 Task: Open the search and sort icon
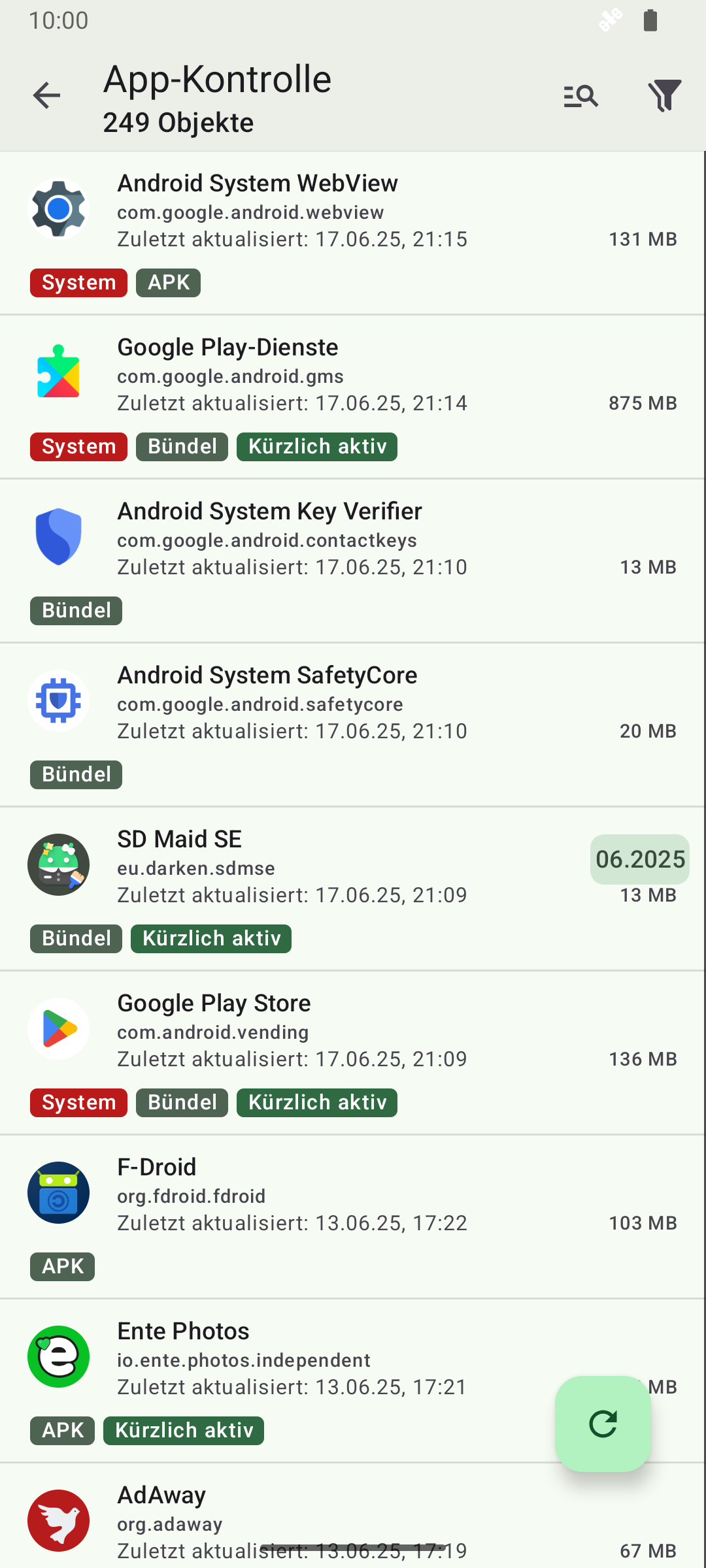[580, 96]
